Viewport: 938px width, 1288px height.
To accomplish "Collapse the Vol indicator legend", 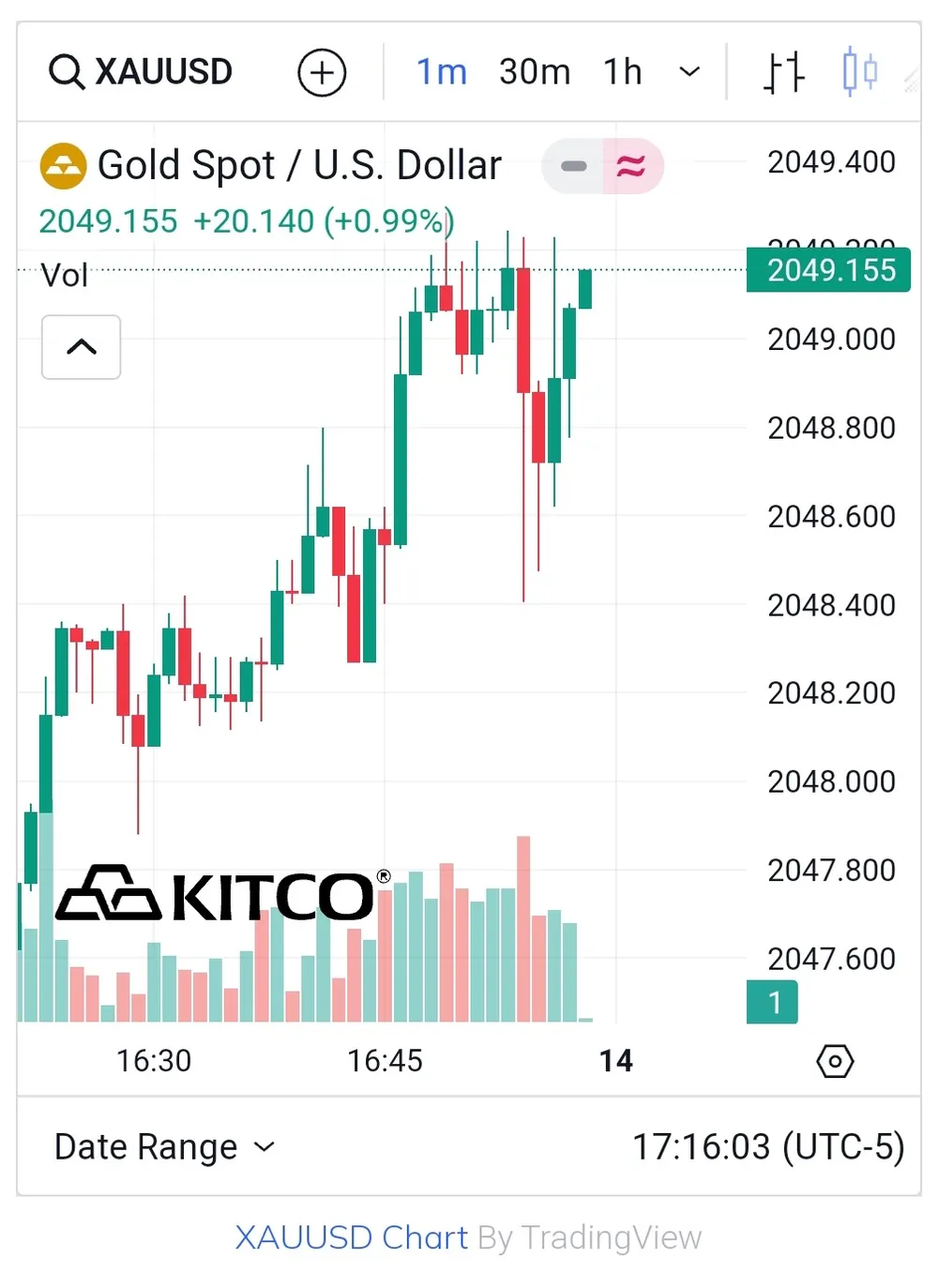I will [82, 347].
